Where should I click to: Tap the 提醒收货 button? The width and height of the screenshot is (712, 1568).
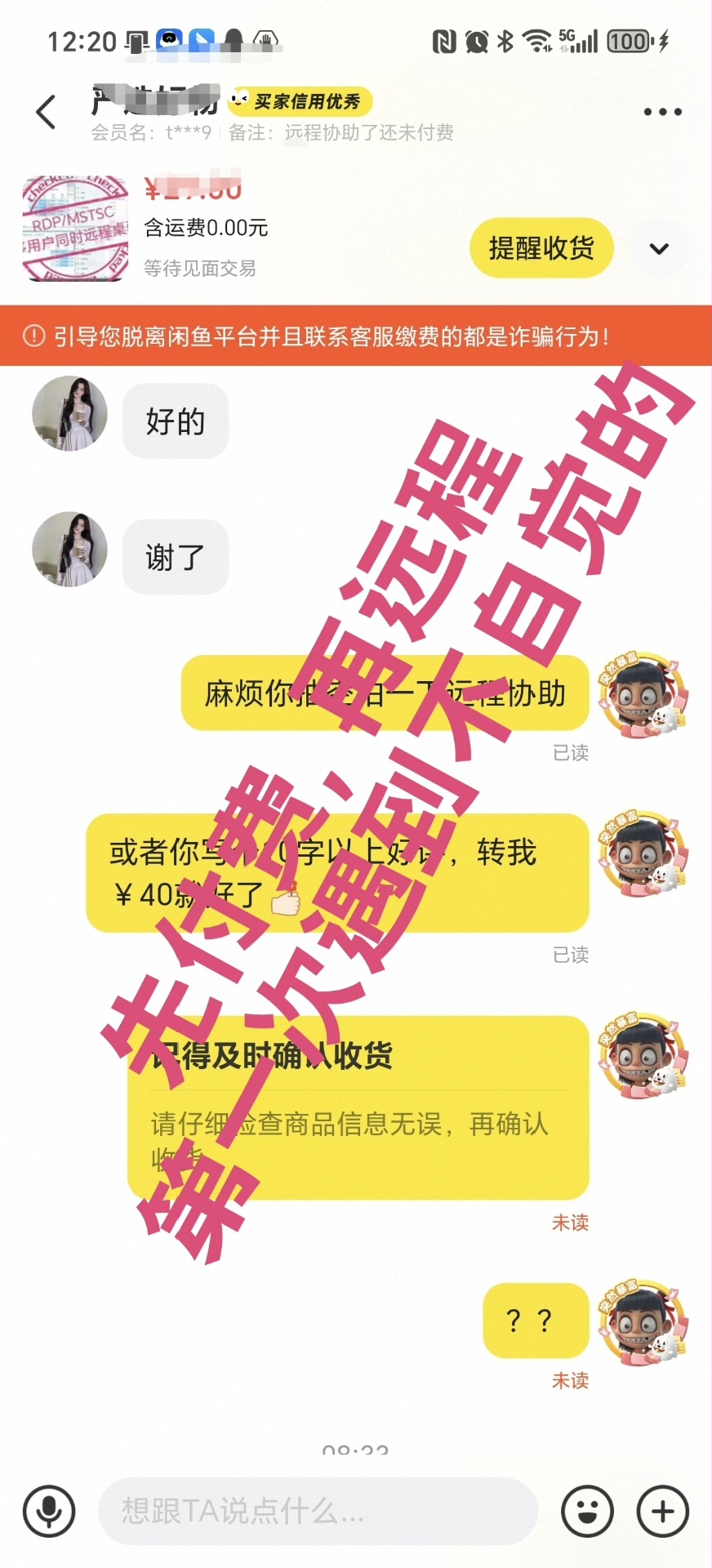point(541,248)
